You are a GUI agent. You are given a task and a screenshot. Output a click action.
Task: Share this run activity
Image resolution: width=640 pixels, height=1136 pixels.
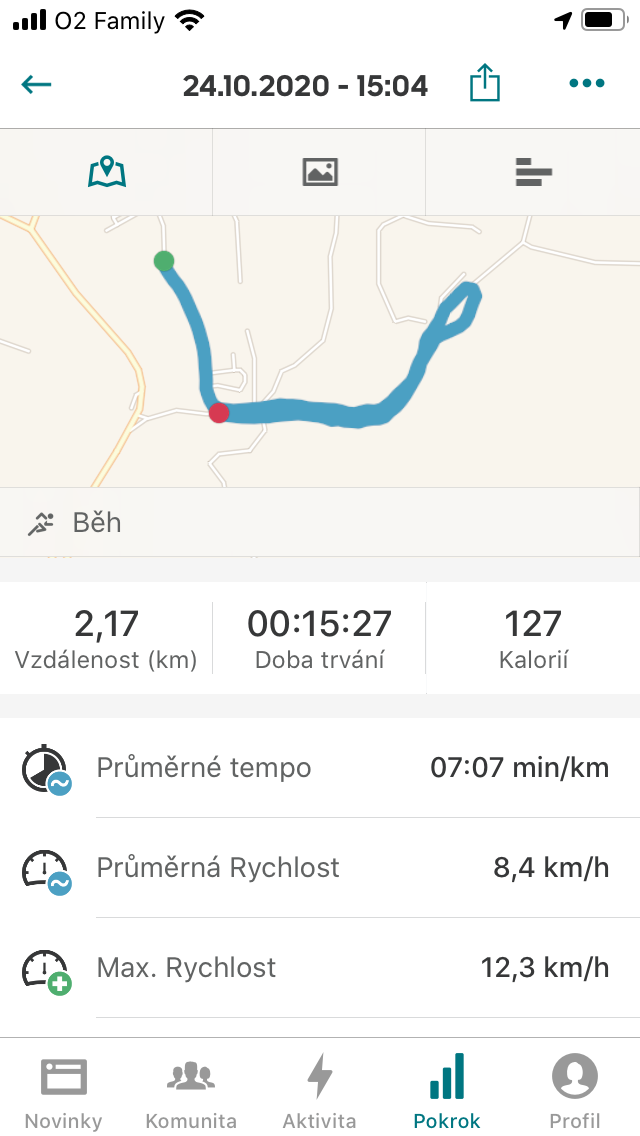[x=484, y=84]
